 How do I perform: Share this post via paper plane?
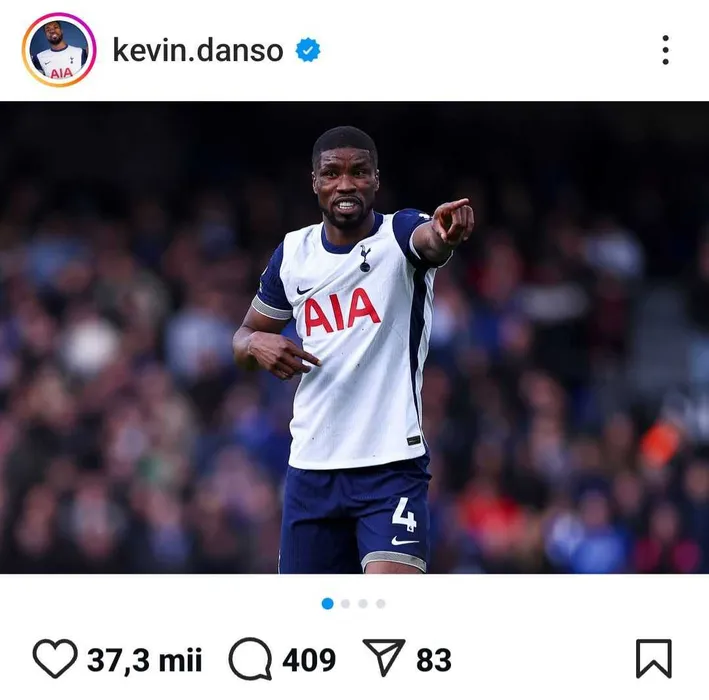pos(383,659)
